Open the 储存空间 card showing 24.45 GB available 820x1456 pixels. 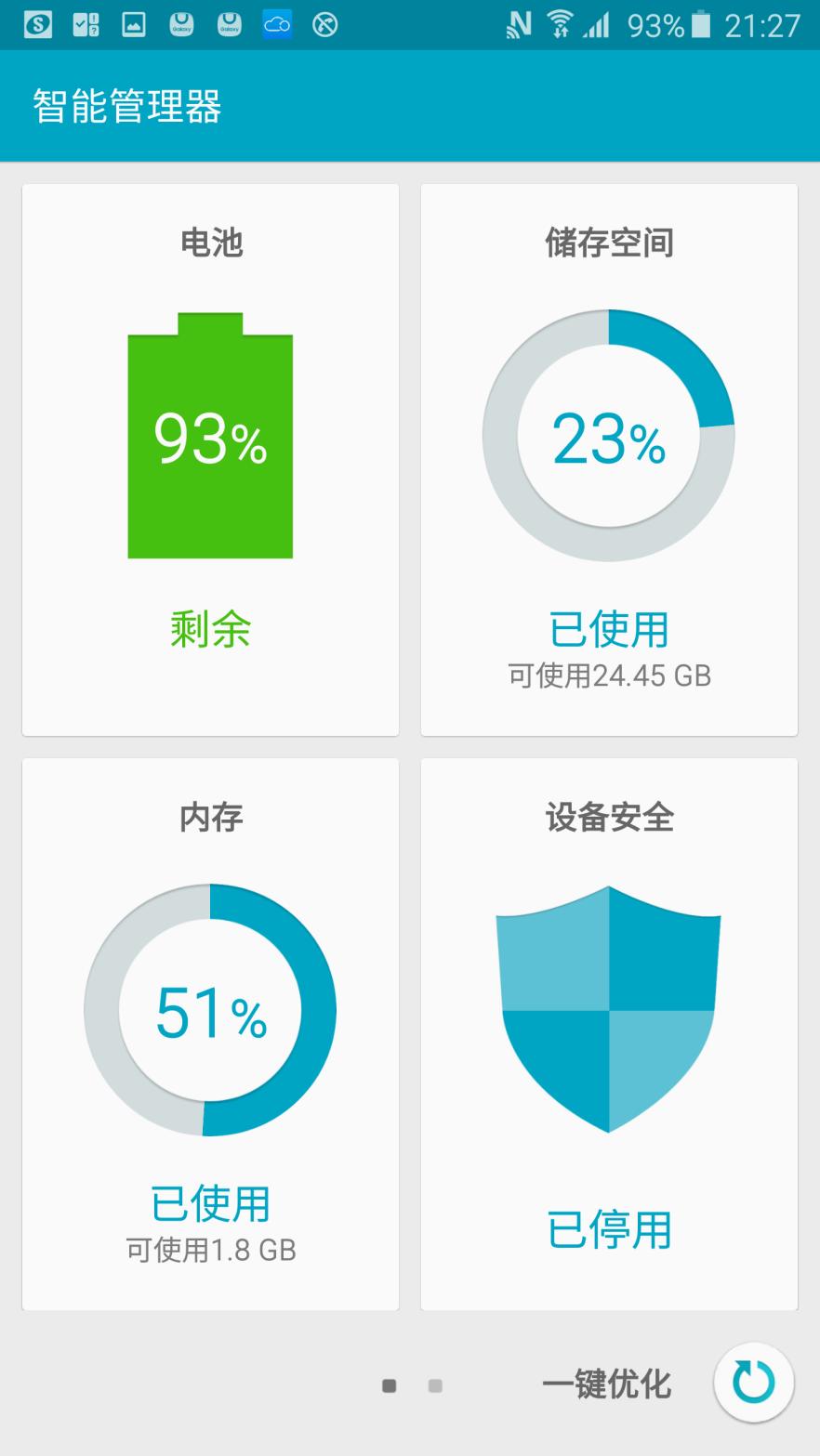coord(608,460)
